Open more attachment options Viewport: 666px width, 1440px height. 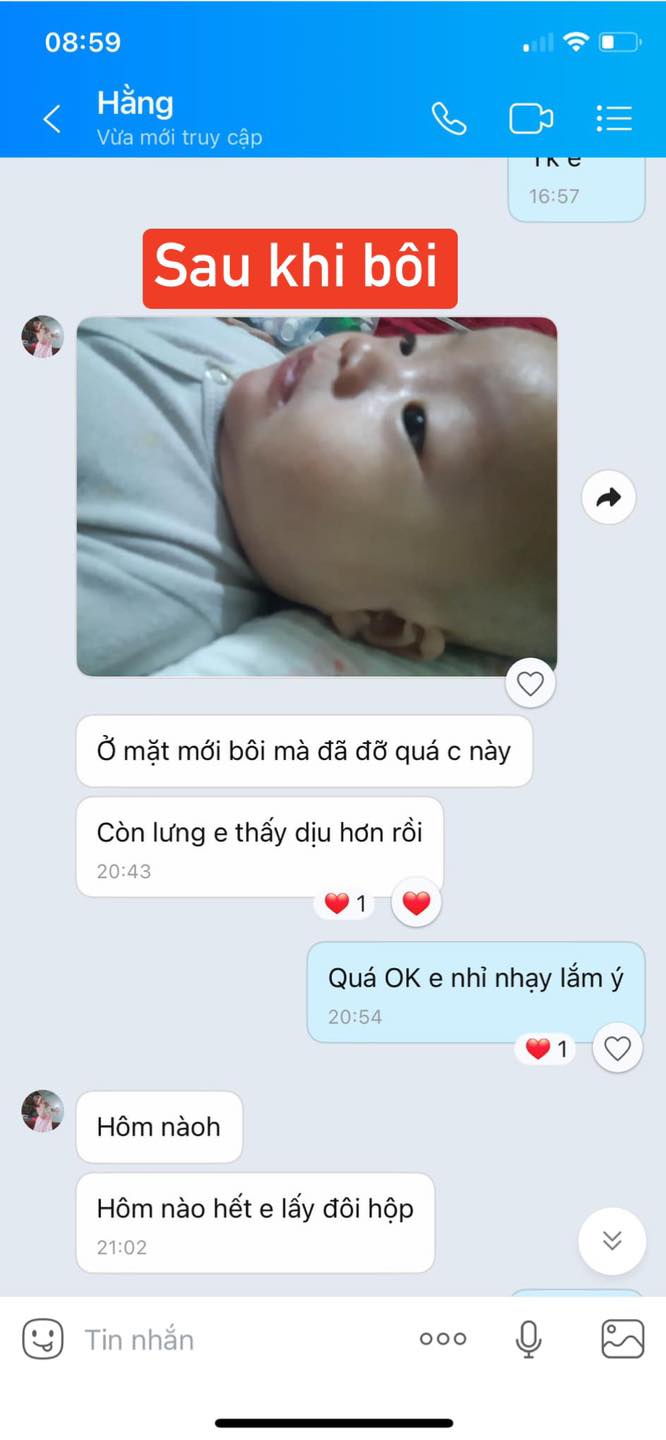point(443,1339)
